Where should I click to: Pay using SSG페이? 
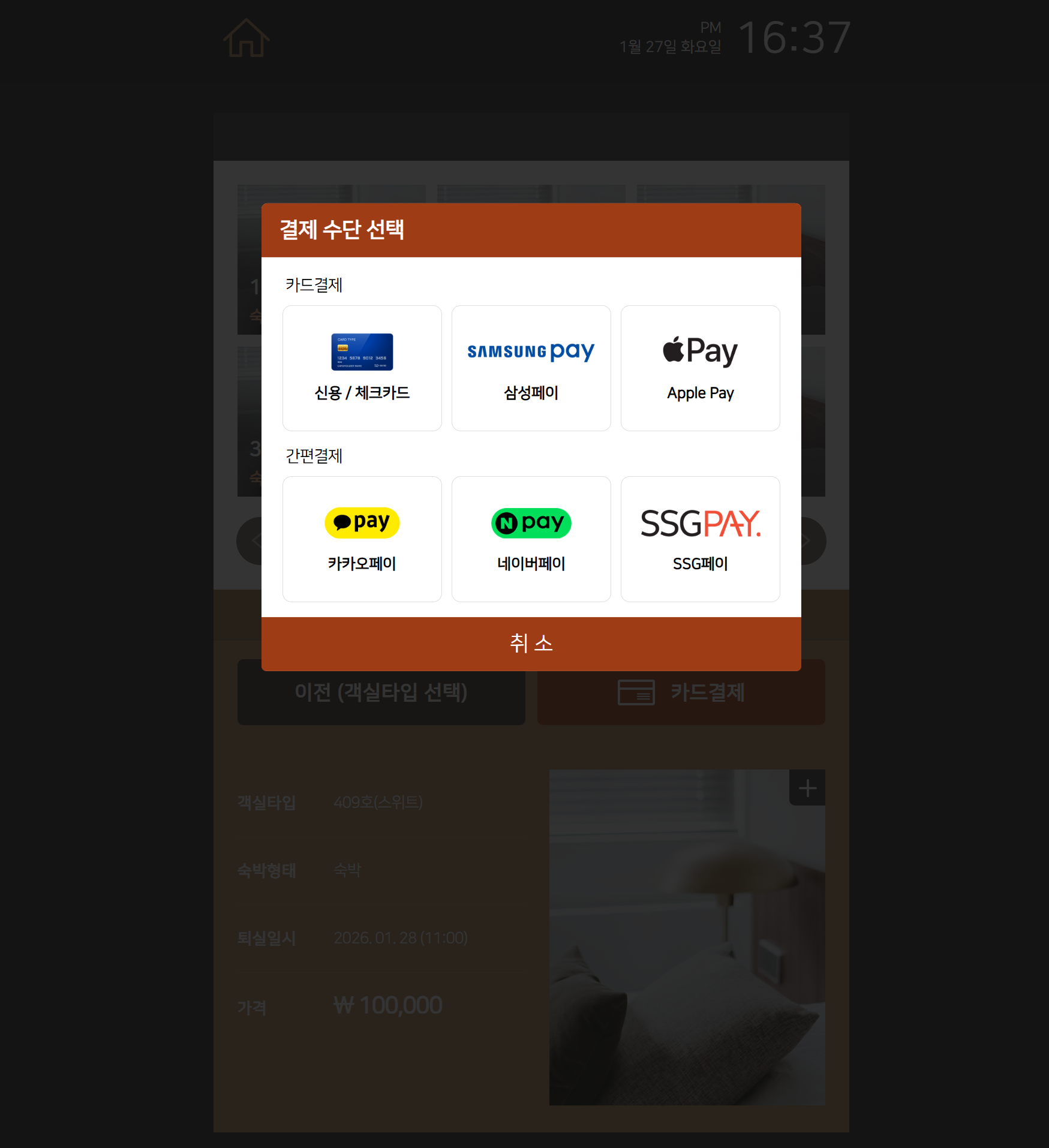(700, 539)
